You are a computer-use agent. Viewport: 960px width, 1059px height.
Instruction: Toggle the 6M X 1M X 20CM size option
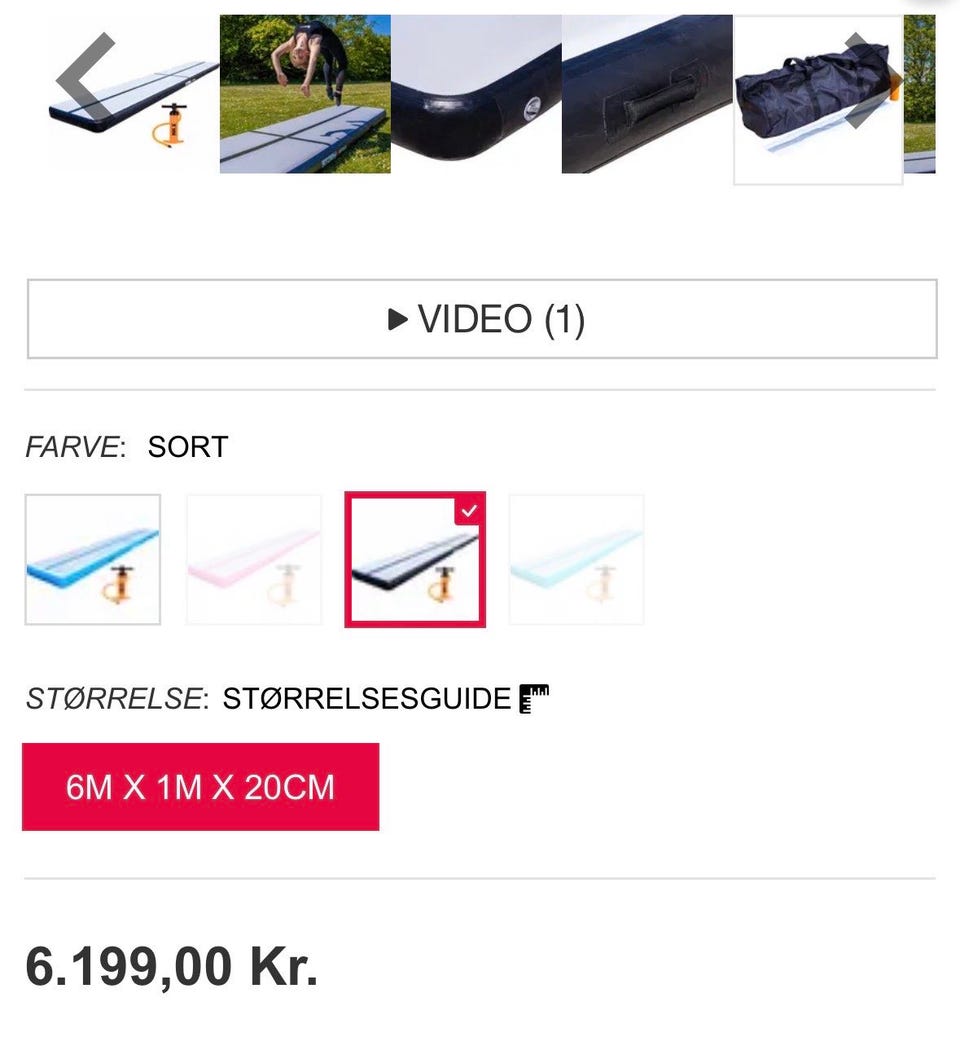(x=200, y=787)
